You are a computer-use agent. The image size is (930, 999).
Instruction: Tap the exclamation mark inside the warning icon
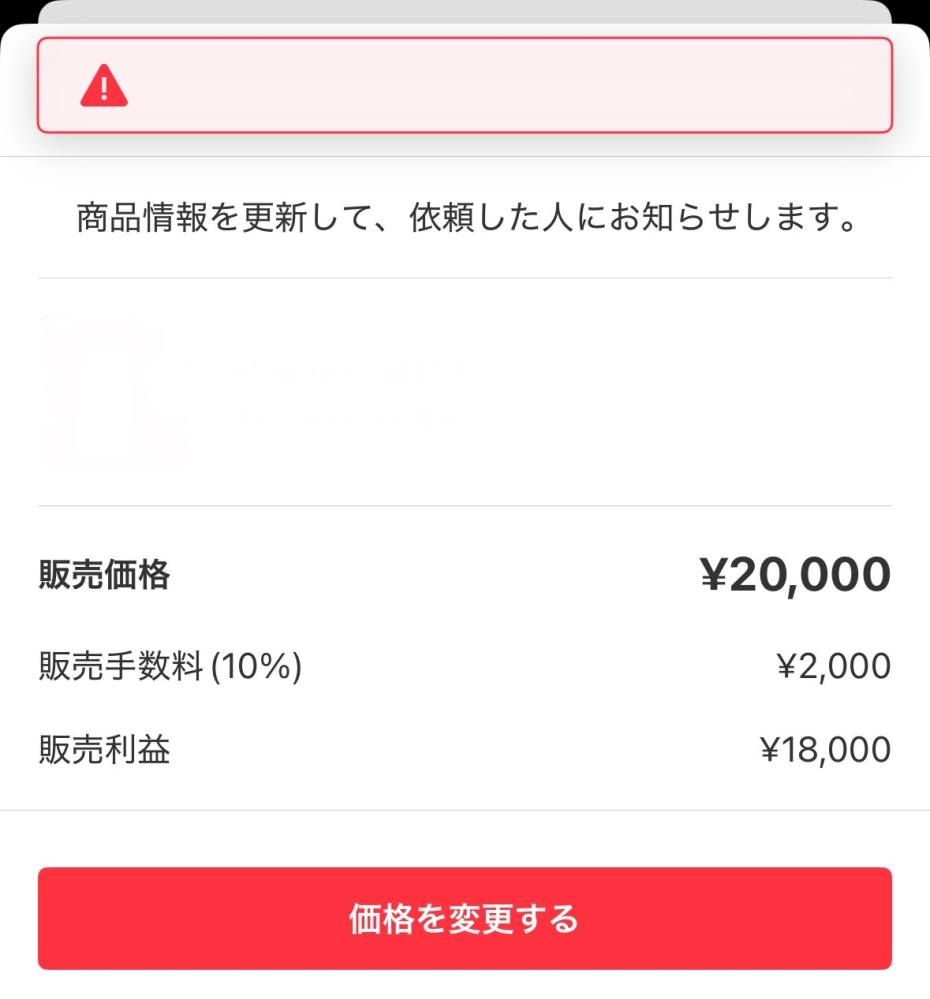point(103,90)
